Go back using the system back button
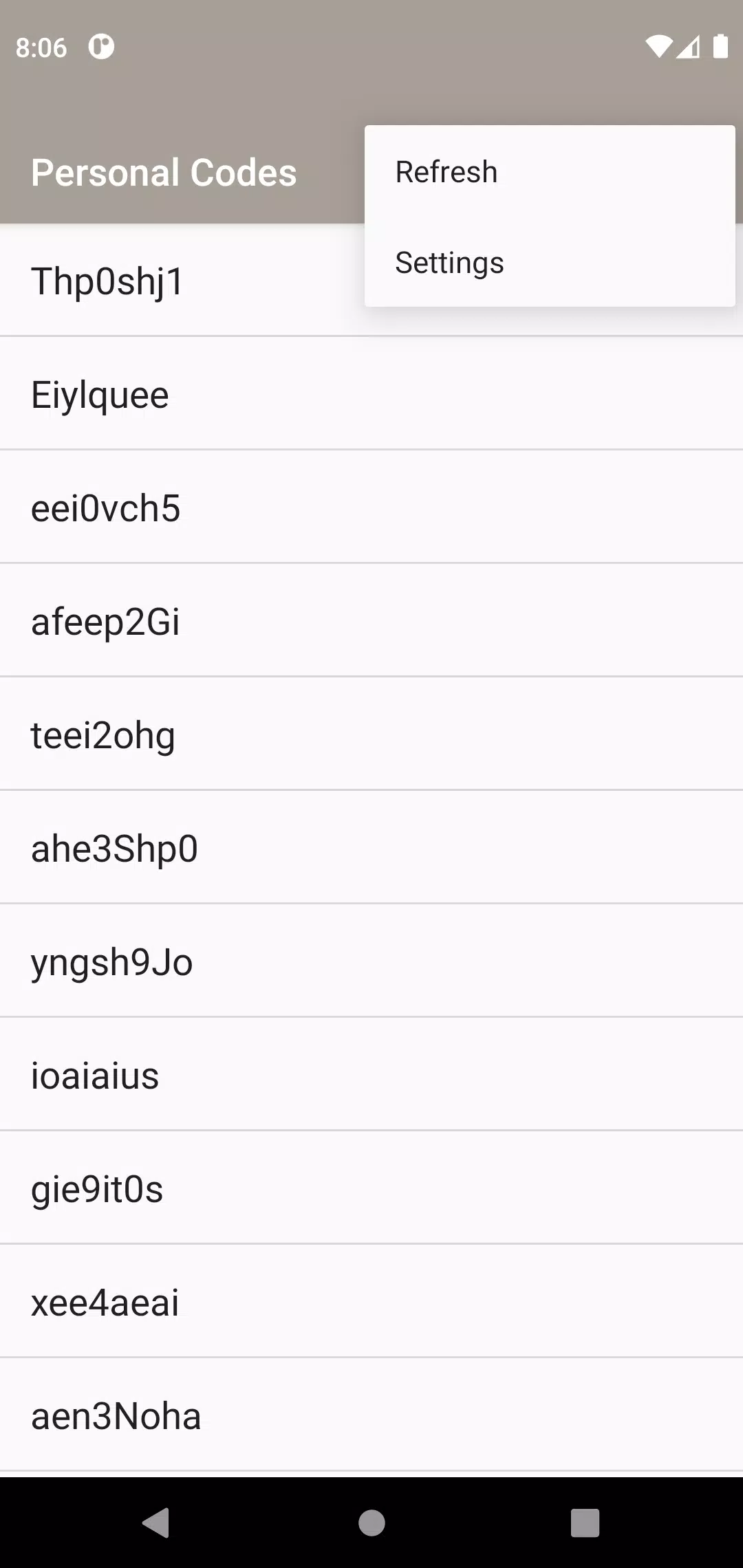 point(157,1523)
